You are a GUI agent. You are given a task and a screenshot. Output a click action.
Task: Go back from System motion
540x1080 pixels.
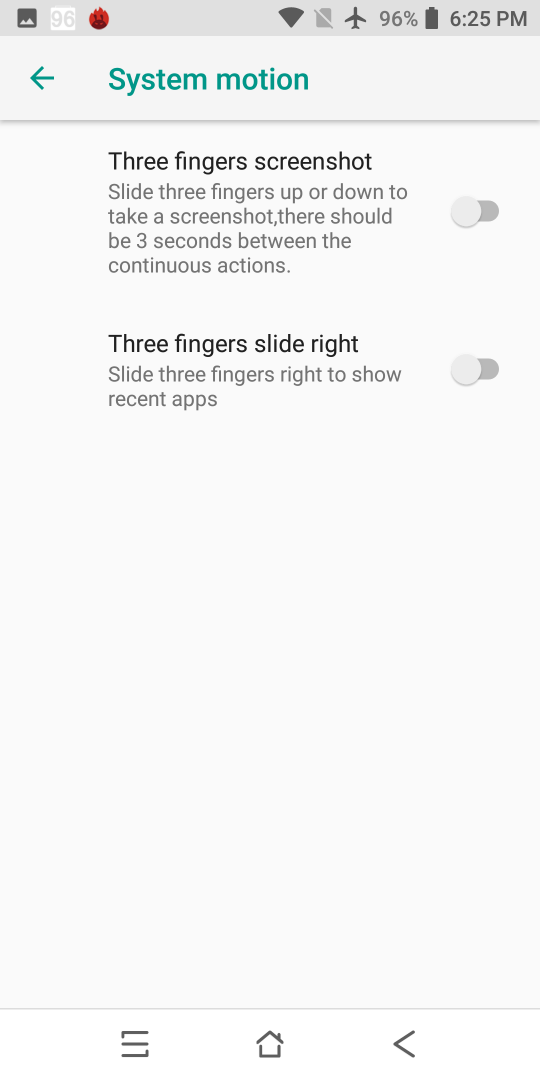42,79
